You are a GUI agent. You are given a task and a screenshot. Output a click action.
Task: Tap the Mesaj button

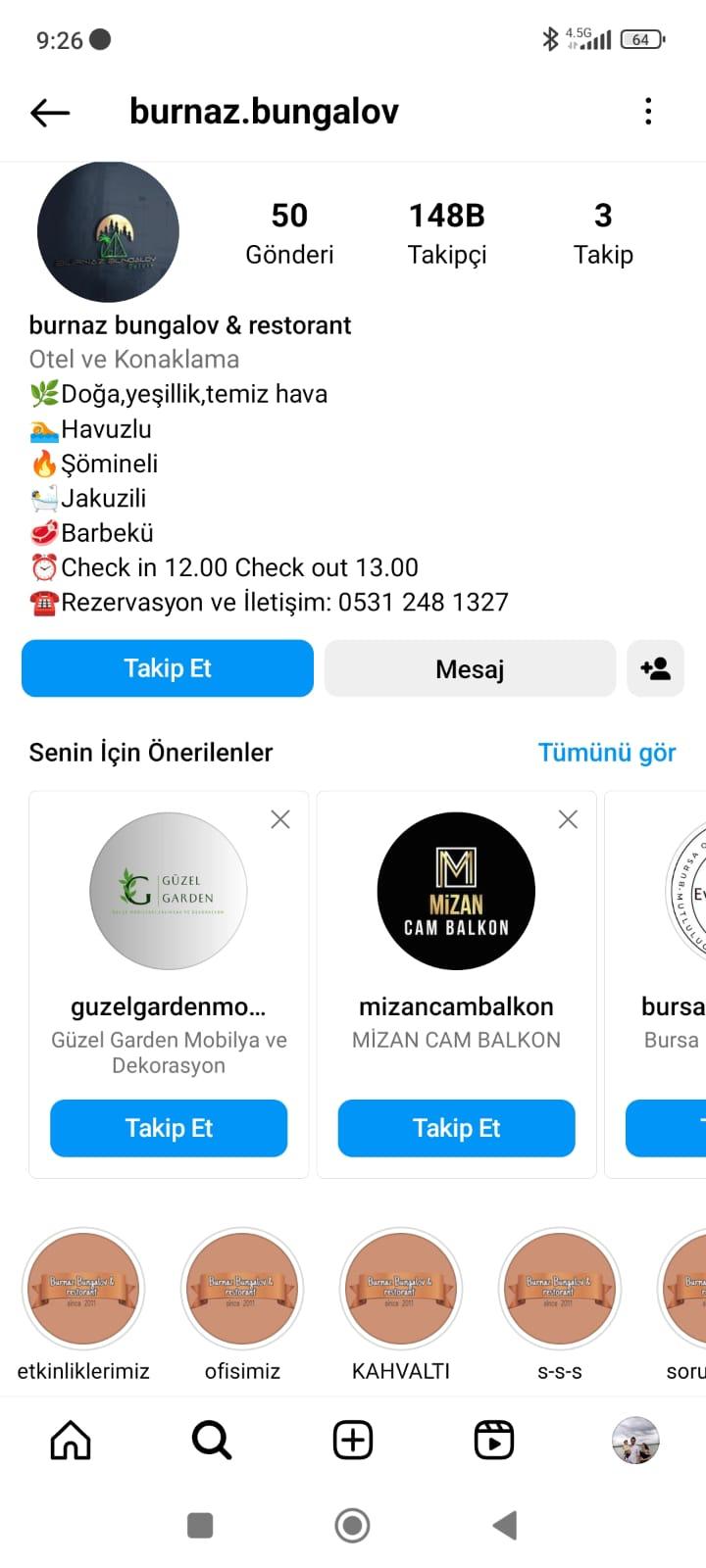coord(470,668)
